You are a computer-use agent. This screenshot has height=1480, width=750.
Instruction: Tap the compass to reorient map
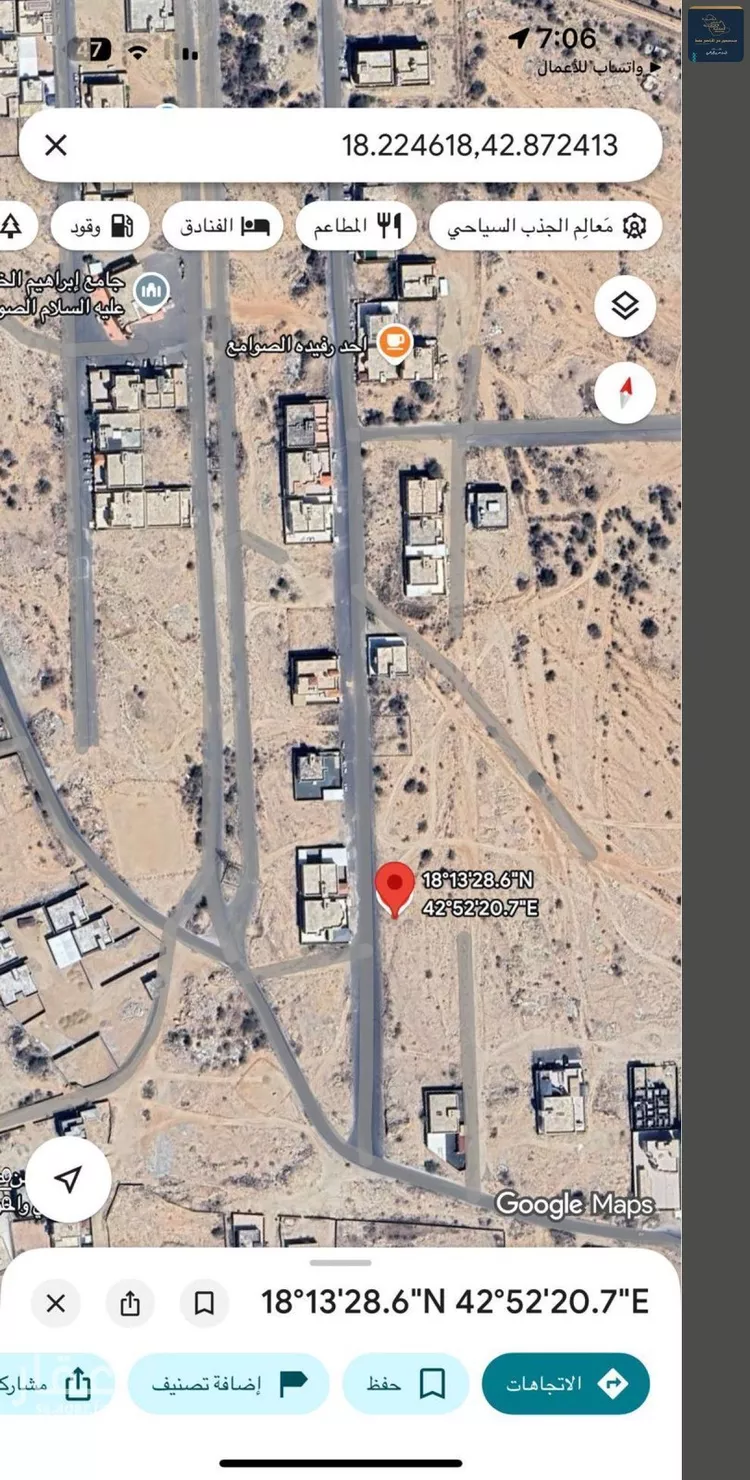625,392
